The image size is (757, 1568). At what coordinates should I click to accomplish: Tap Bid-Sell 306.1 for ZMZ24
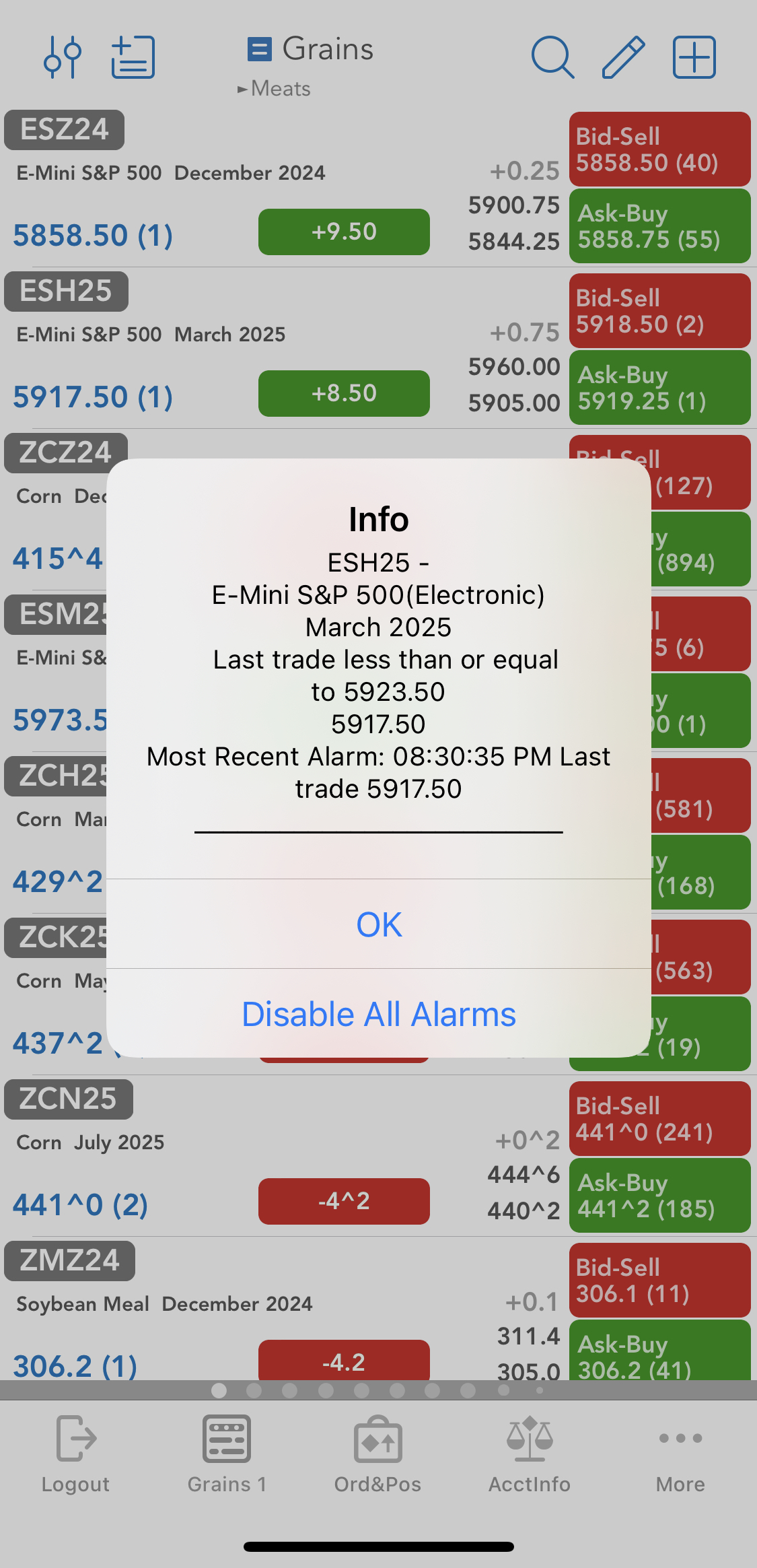[x=659, y=1281]
